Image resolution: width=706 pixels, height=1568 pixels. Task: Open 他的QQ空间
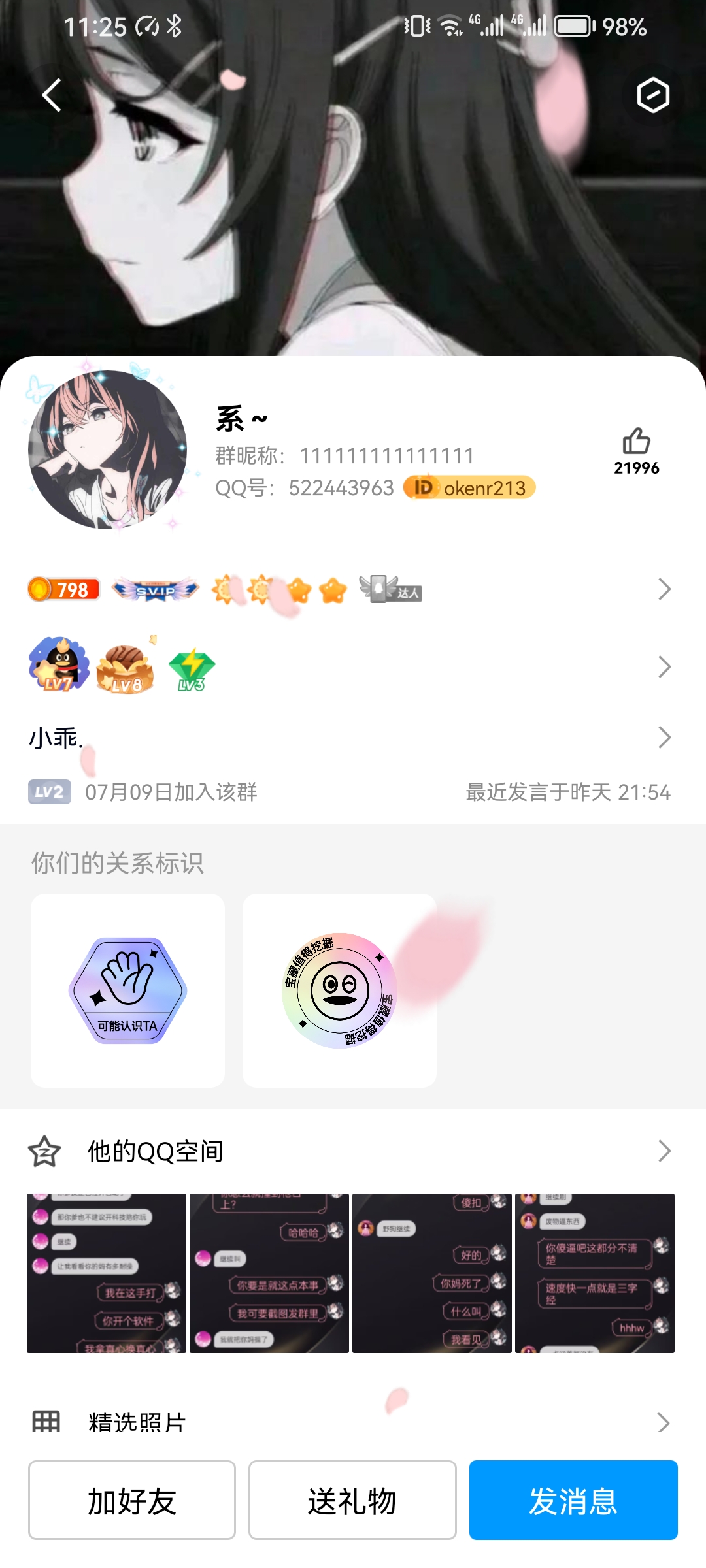(353, 1151)
